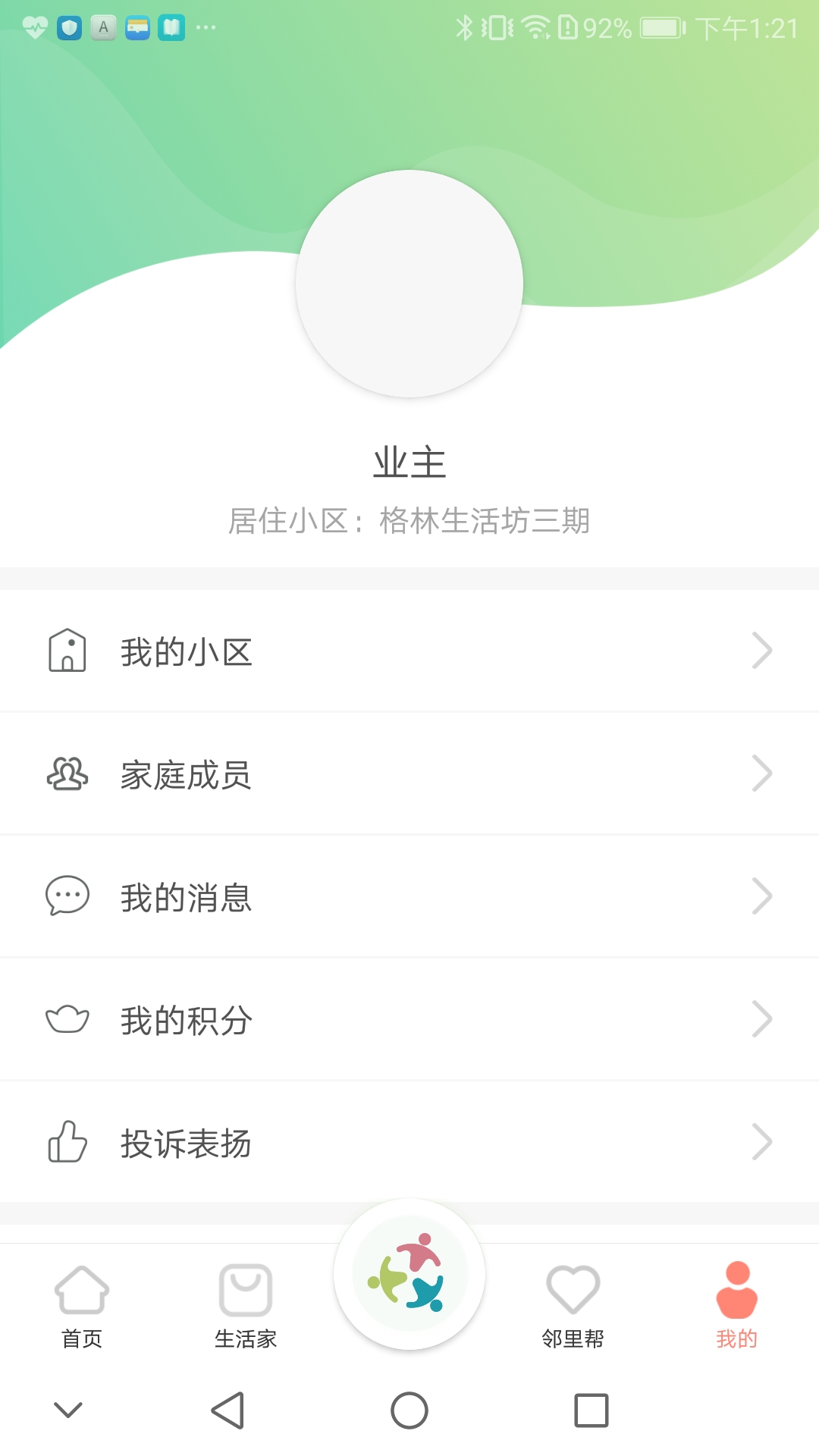Tap the 我的积分 points ingot icon
Image resolution: width=819 pixels, height=1456 pixels.
67,1019
